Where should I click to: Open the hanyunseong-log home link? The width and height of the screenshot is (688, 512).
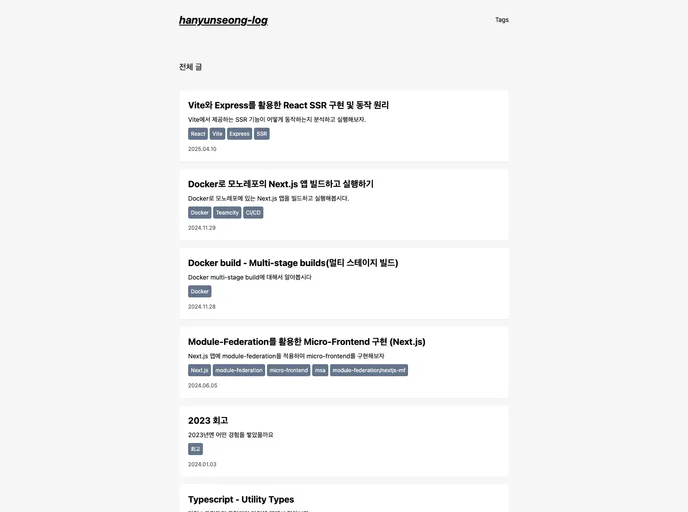tap(223, 20)
